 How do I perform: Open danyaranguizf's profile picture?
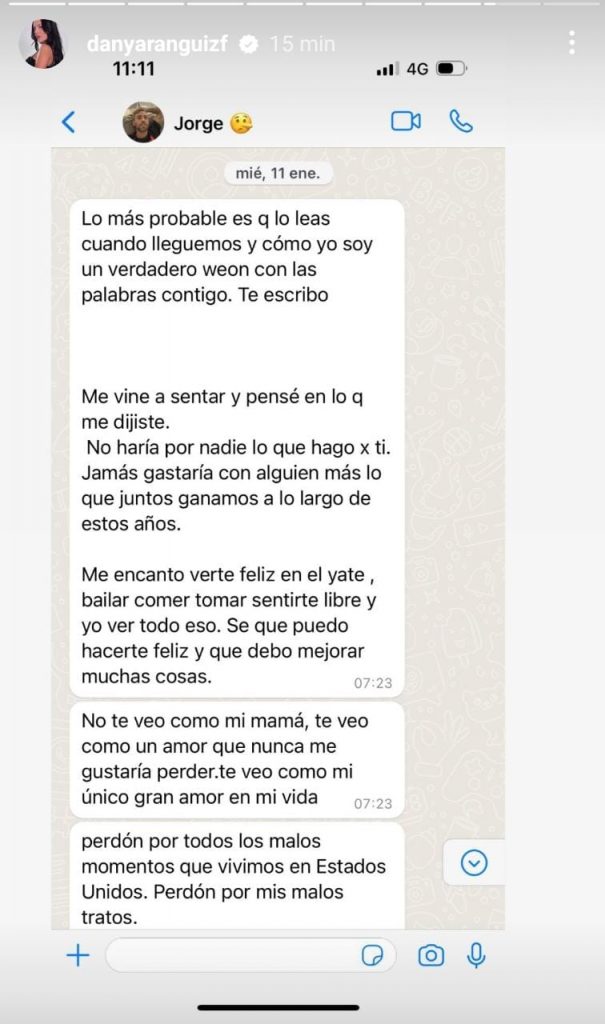[x=42, y=44]
